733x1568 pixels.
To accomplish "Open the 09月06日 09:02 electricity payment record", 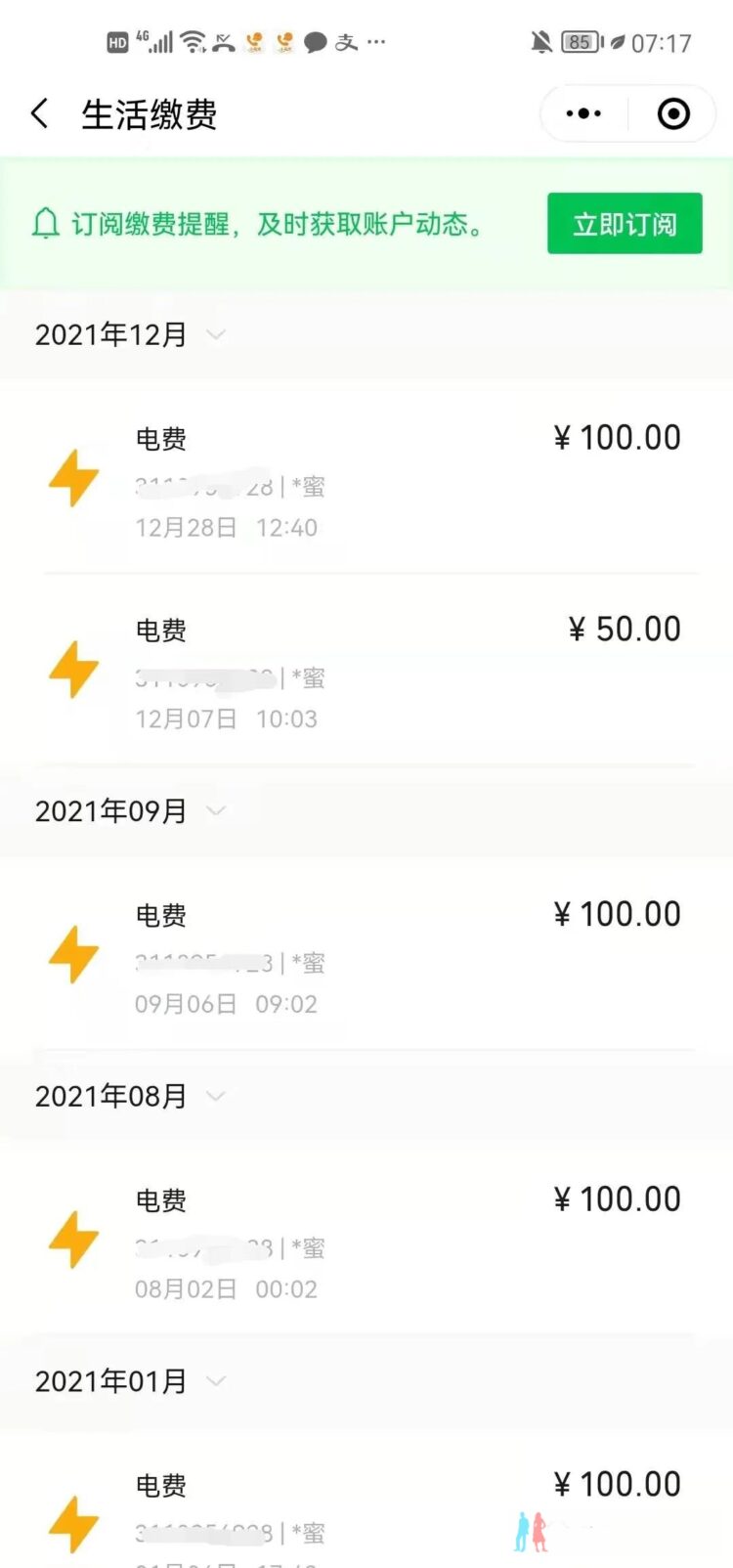I will tap(366, 955).
